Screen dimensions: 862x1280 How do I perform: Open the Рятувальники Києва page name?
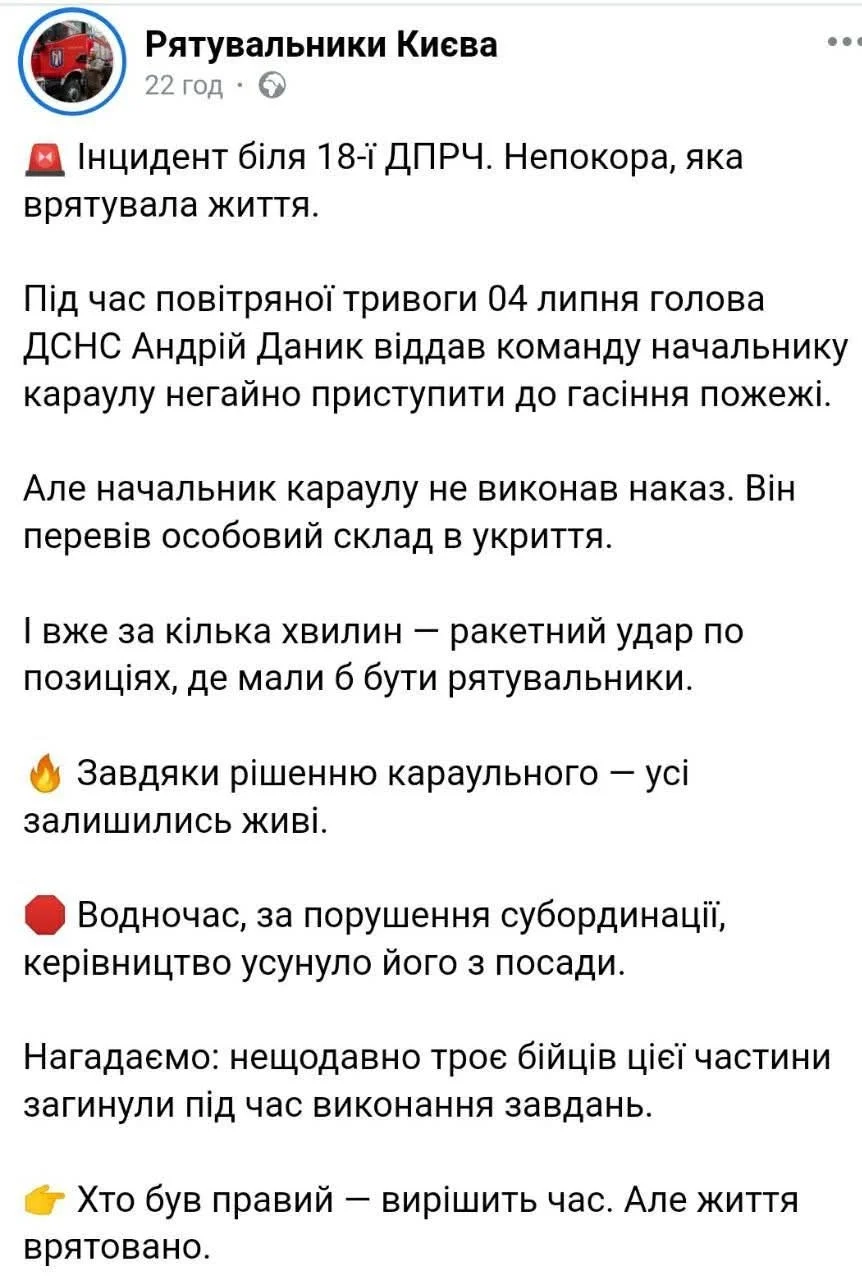321,44
